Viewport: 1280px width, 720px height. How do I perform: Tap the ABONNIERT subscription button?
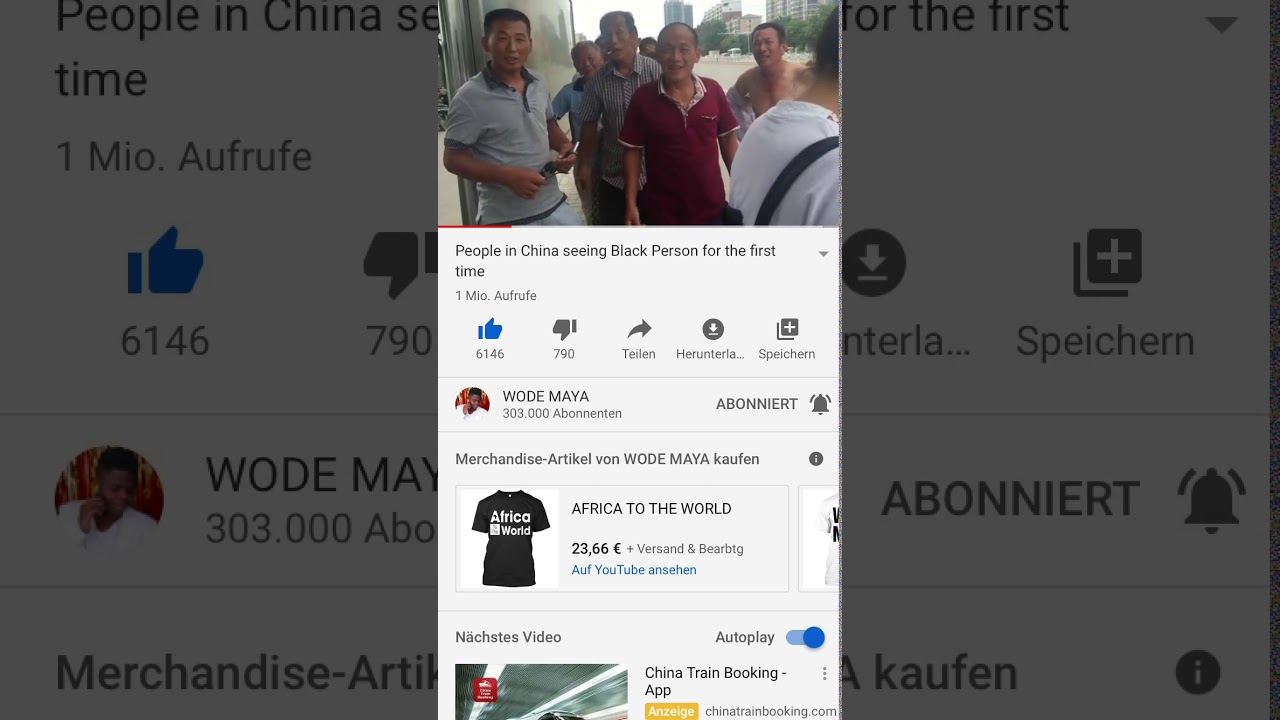[756, 404]
